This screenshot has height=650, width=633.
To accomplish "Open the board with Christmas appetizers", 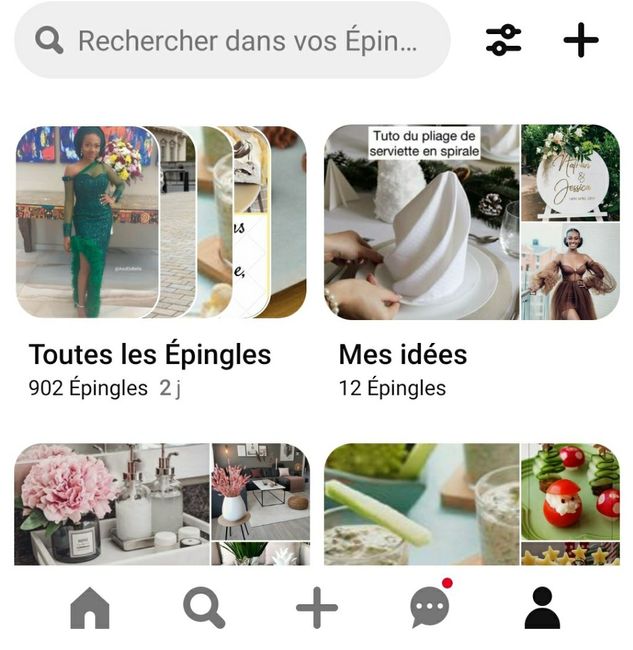I will point(471,504).
